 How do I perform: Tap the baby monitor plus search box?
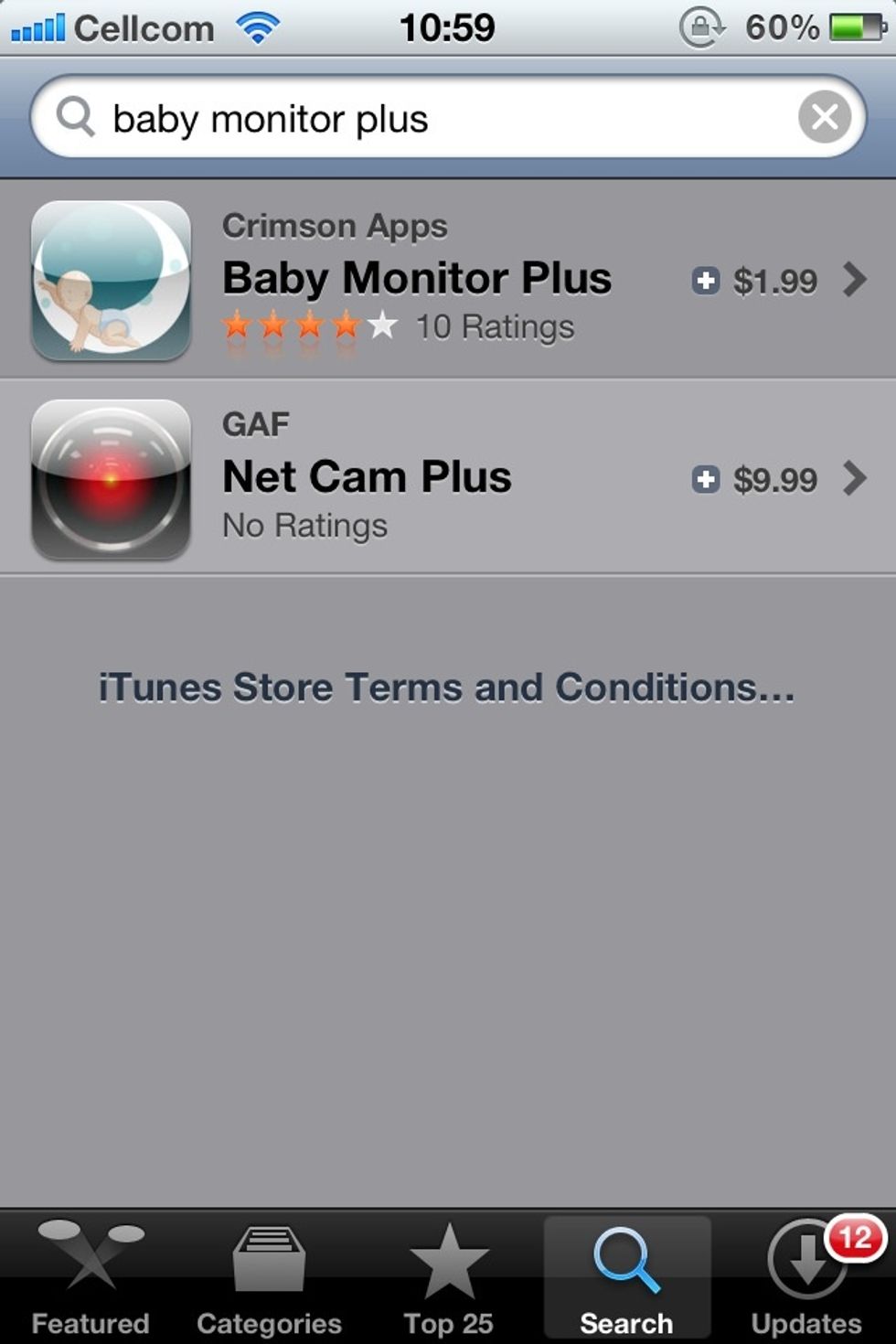tap(411, 119)
